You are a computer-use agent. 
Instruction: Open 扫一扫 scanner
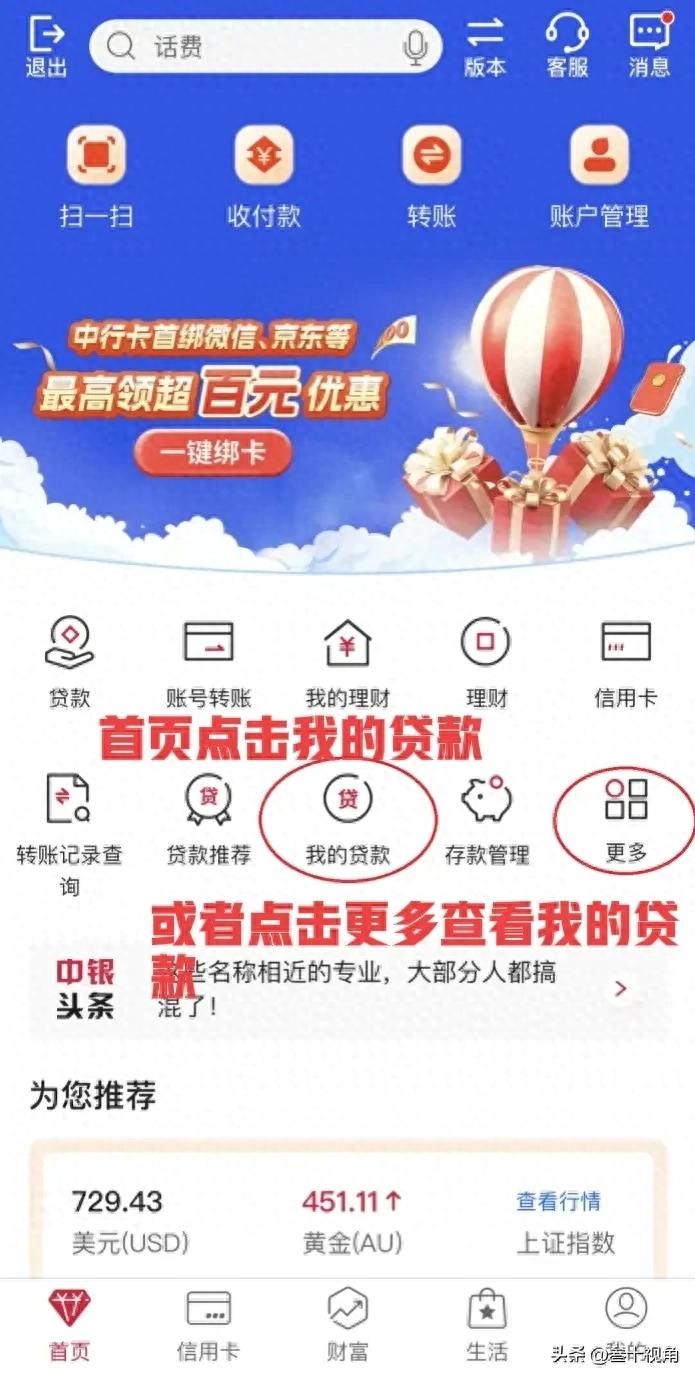[x=96, y=174]
